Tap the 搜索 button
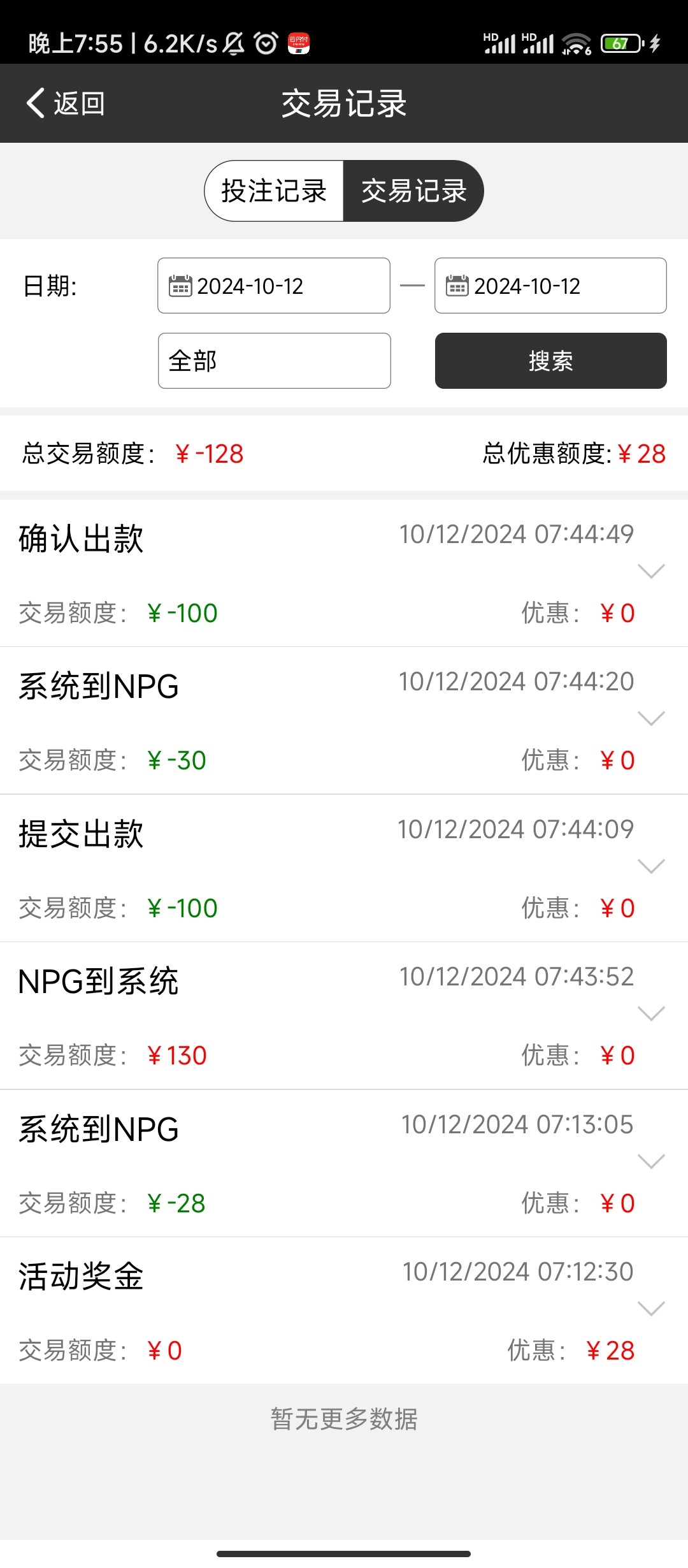Viewport: 688px width, 1568px height. [550, 361]
